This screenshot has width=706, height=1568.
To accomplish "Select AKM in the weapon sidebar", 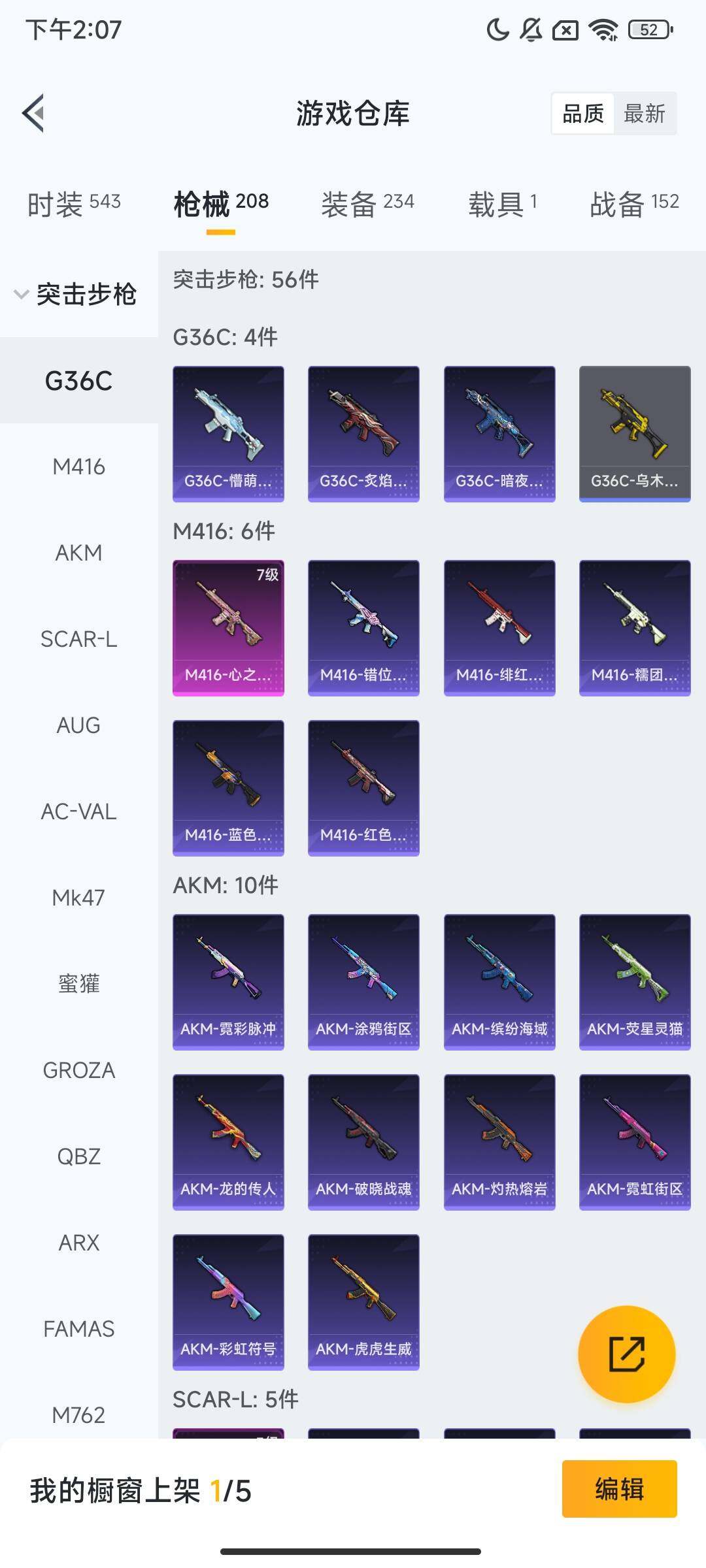I will click(x=78, y=553).
